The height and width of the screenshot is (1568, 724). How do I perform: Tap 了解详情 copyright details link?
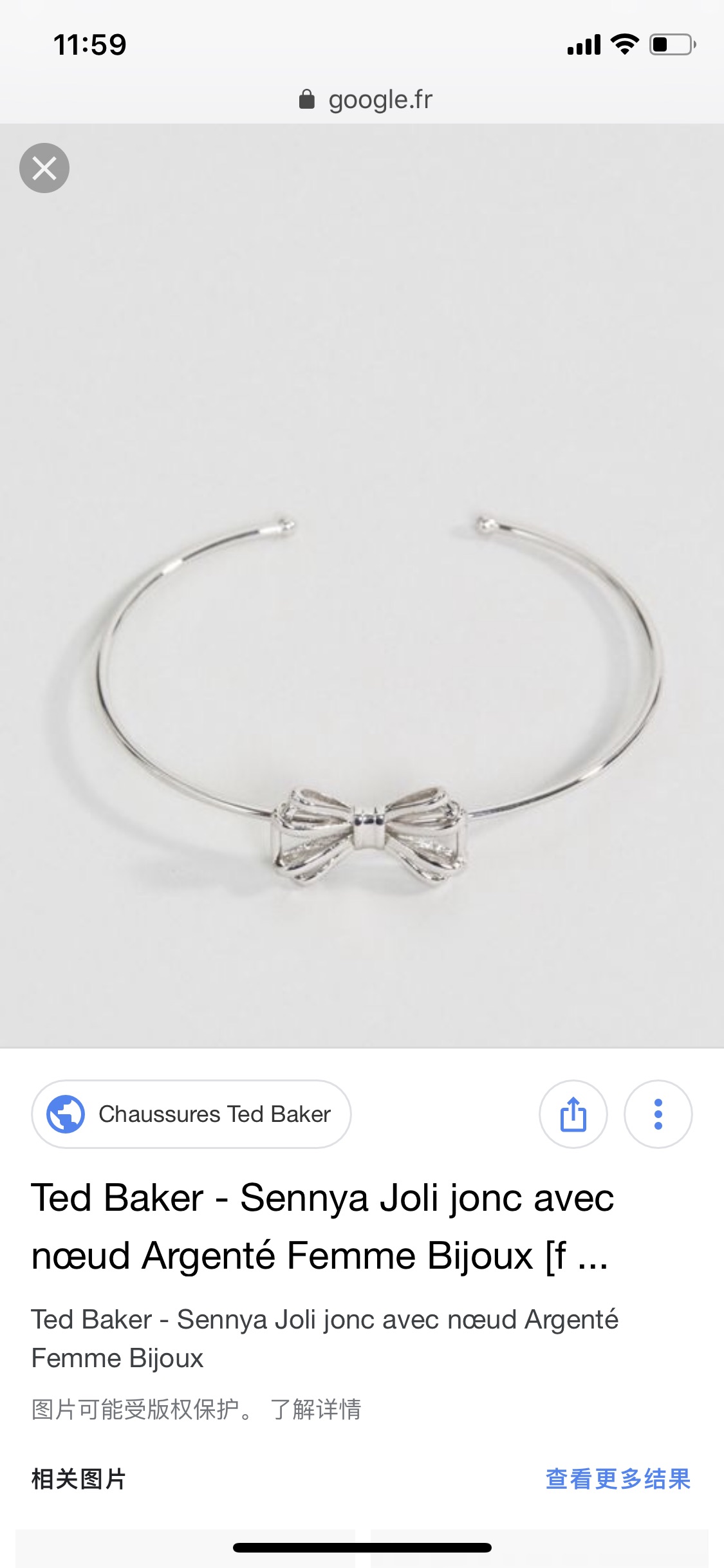tap(315, 1410)
